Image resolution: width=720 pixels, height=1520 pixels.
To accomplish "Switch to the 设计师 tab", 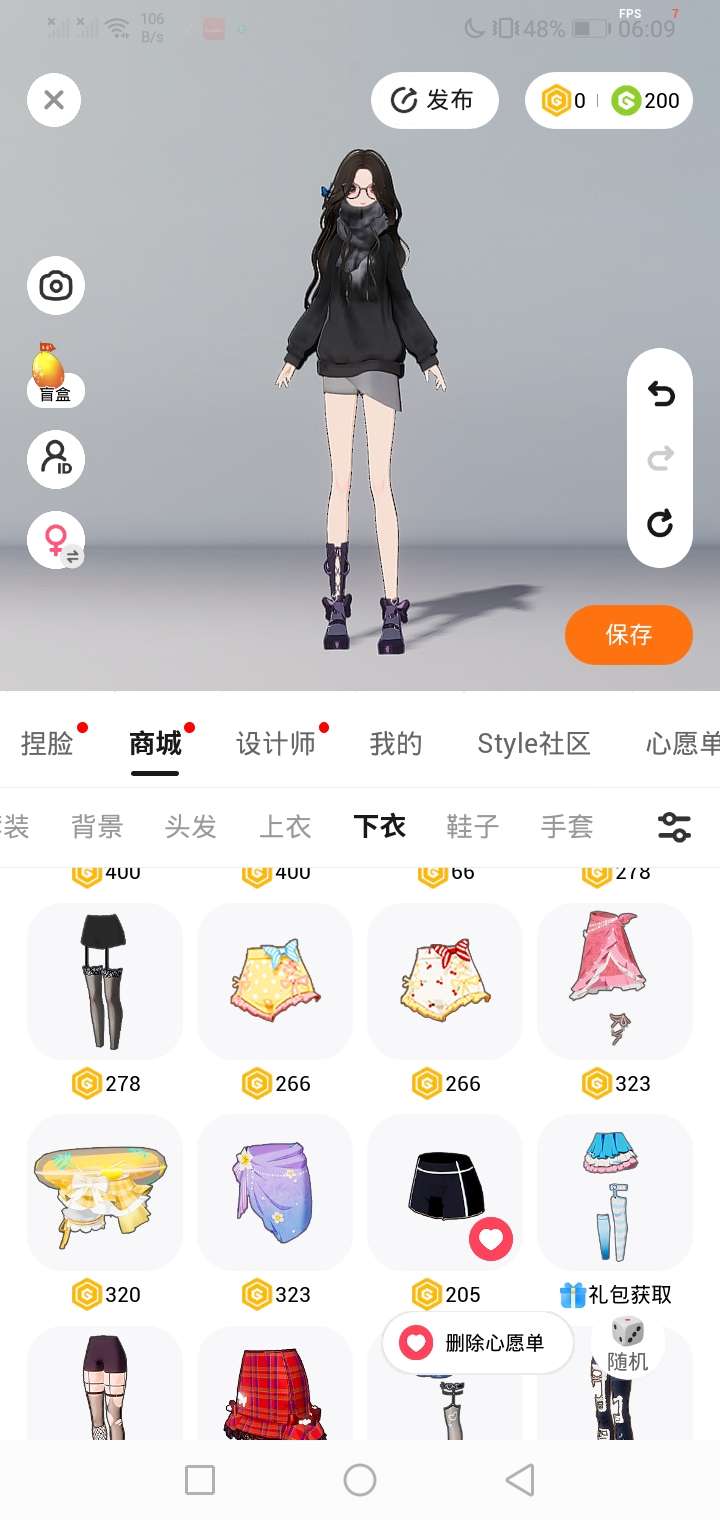I will pos(276,744).
